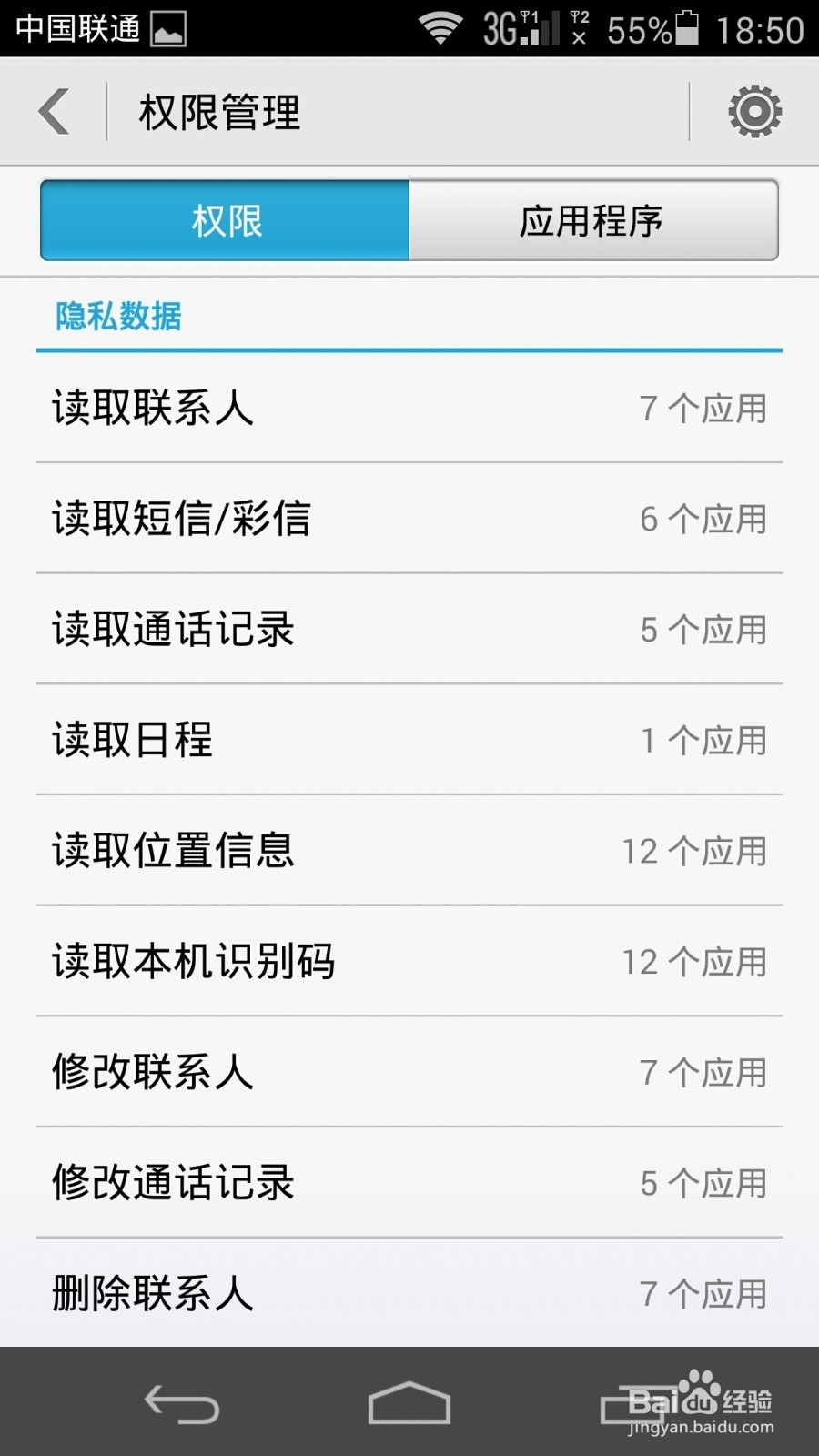The image size is (819, 1456).
Task: View apps under 修改通话记录
Action: [409, 1183]
